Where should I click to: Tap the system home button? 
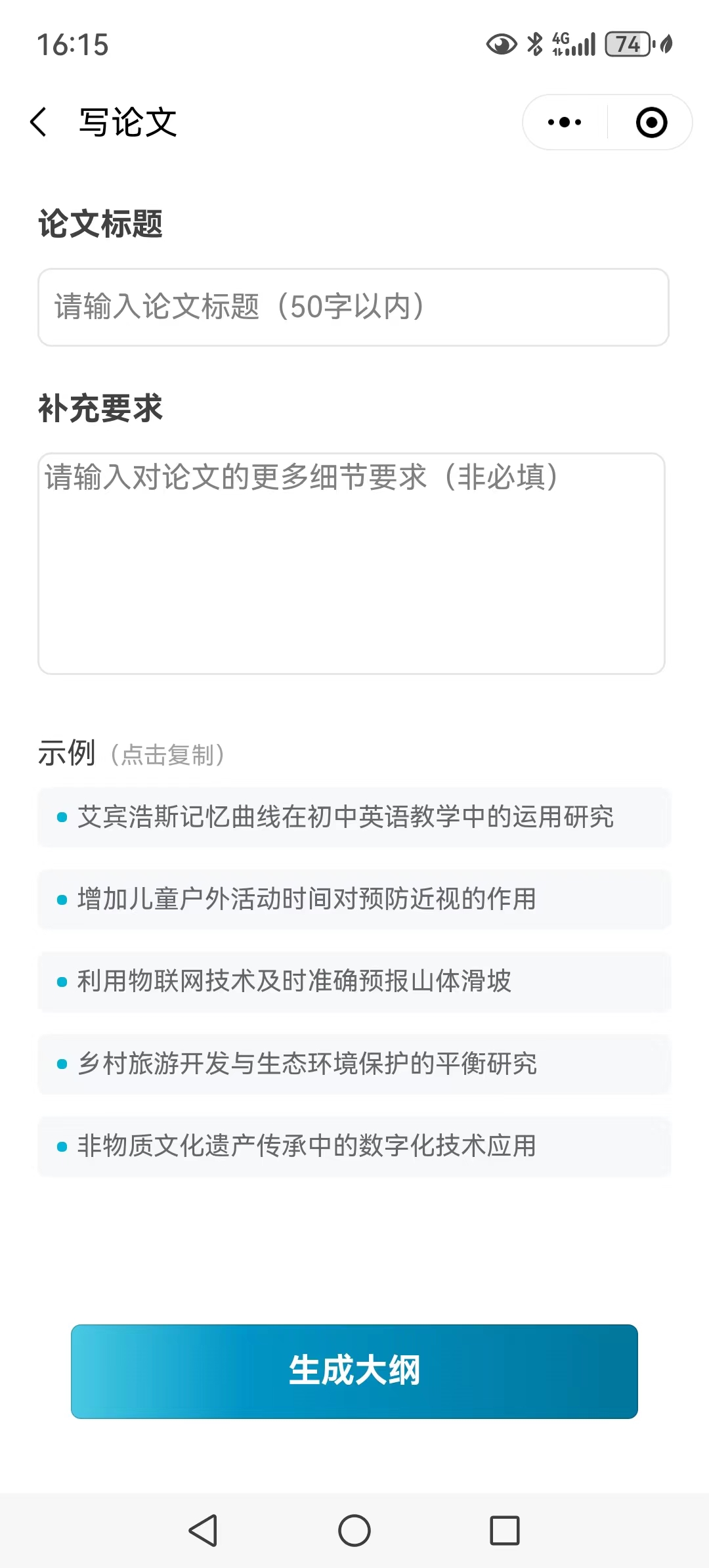pyautogui.click(x=354, y=1531)
